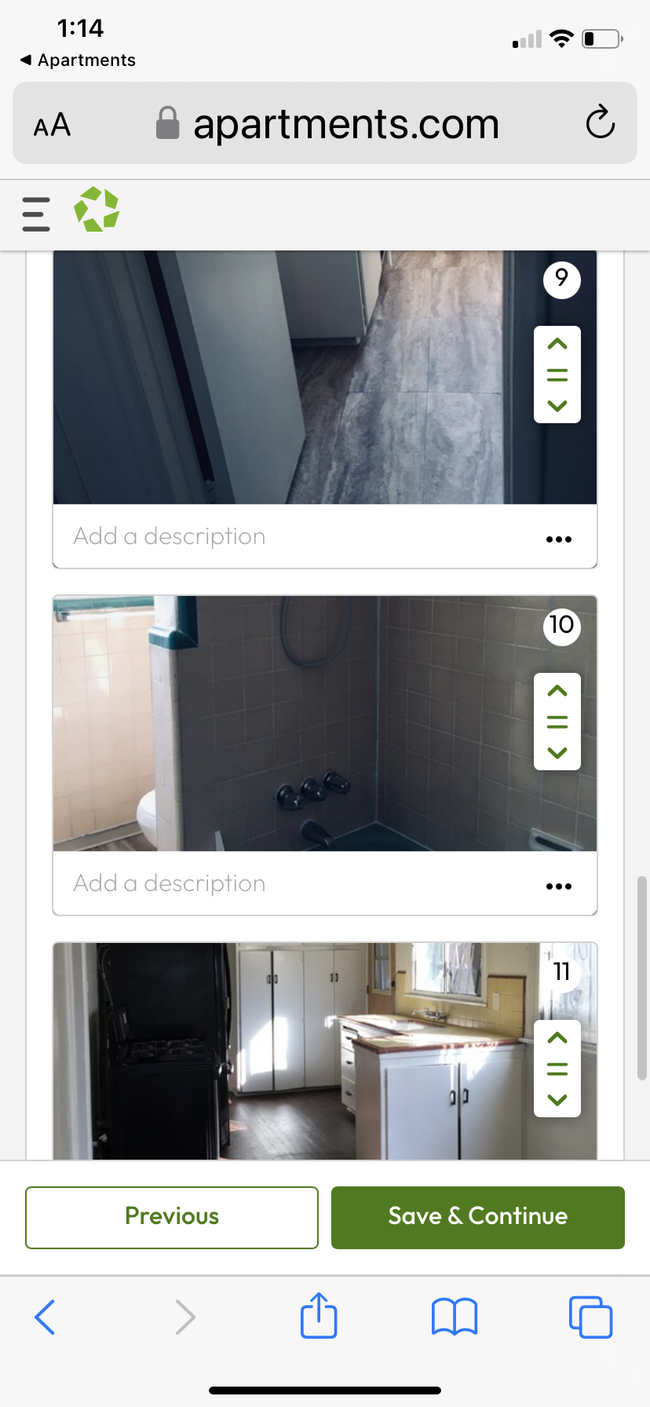Move photo 9 down

coord(557,406)
